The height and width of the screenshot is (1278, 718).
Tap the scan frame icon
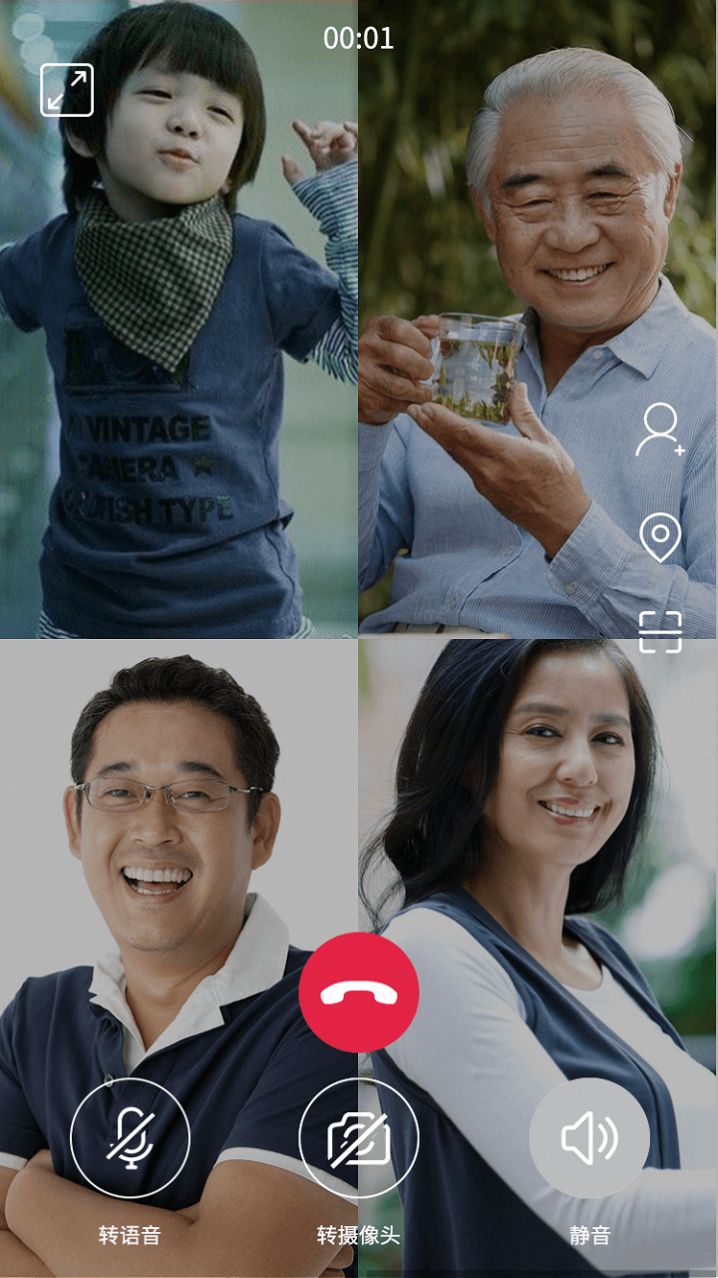click(660, 632)
